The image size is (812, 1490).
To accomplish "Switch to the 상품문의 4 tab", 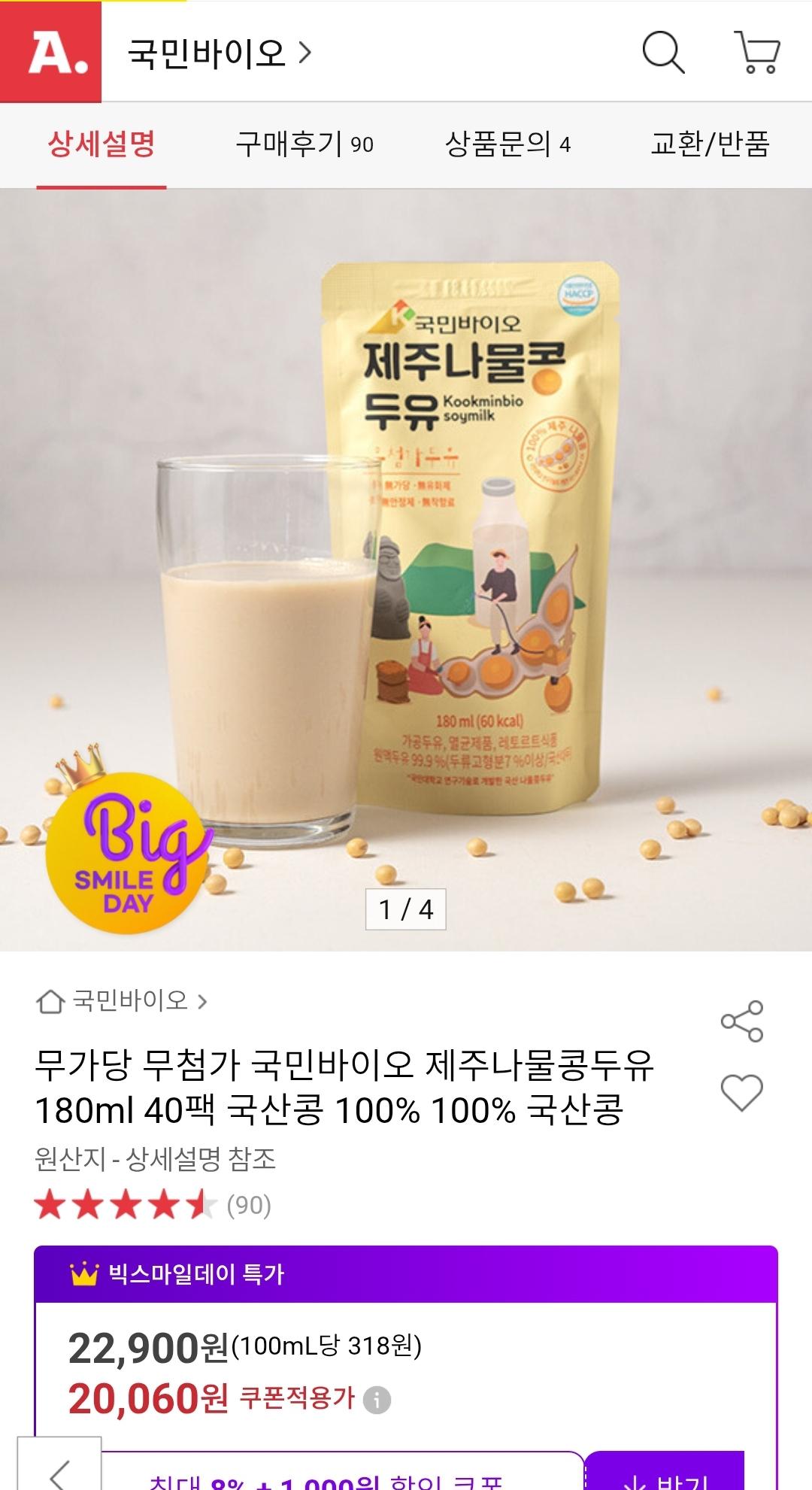I will coord(507,144).
